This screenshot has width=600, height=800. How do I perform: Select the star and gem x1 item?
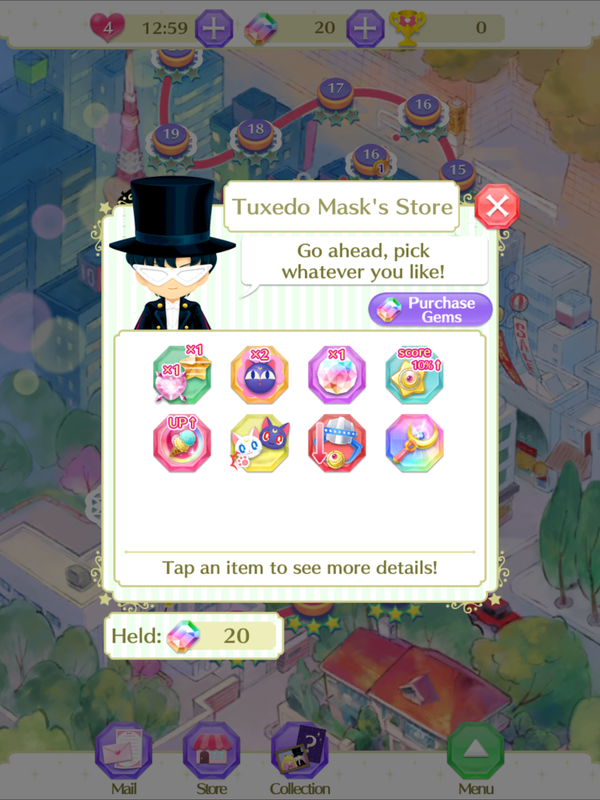(182, 374)
